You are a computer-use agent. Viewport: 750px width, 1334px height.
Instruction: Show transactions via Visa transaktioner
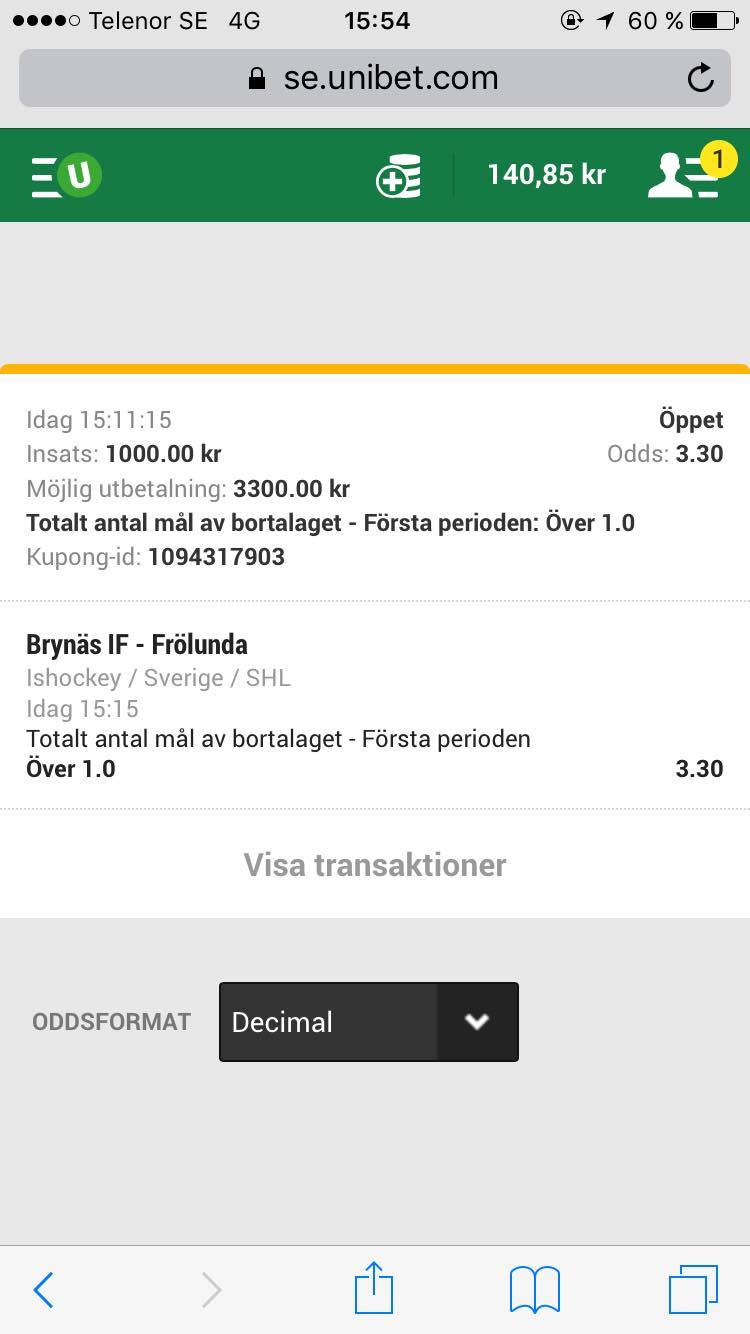coord(375,864)
